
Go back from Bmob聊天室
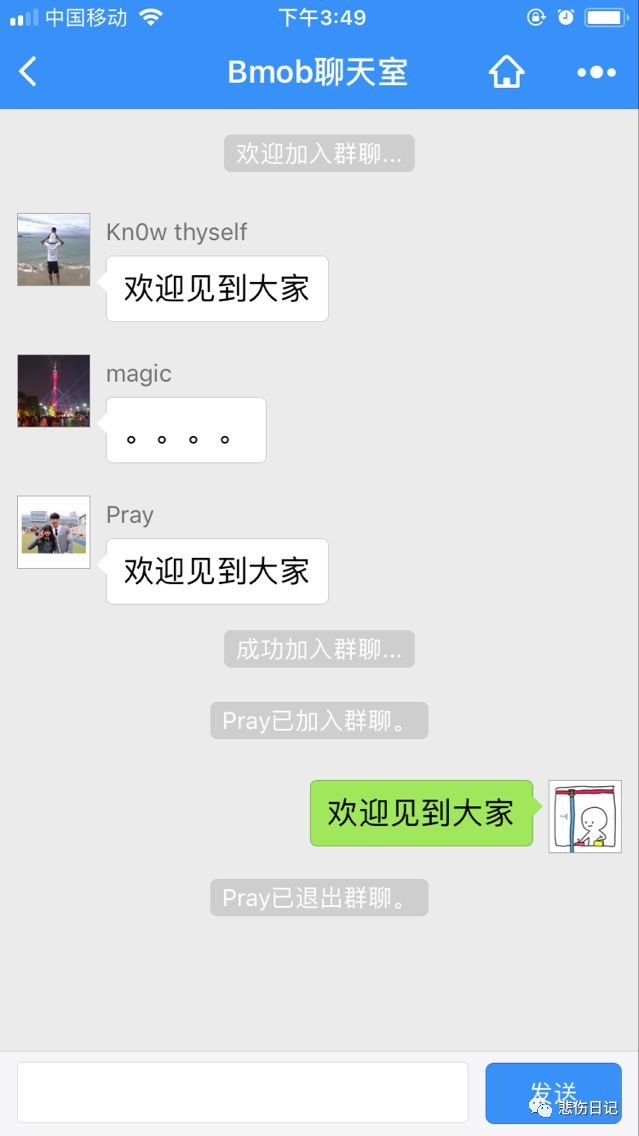(x=28, y=72)
